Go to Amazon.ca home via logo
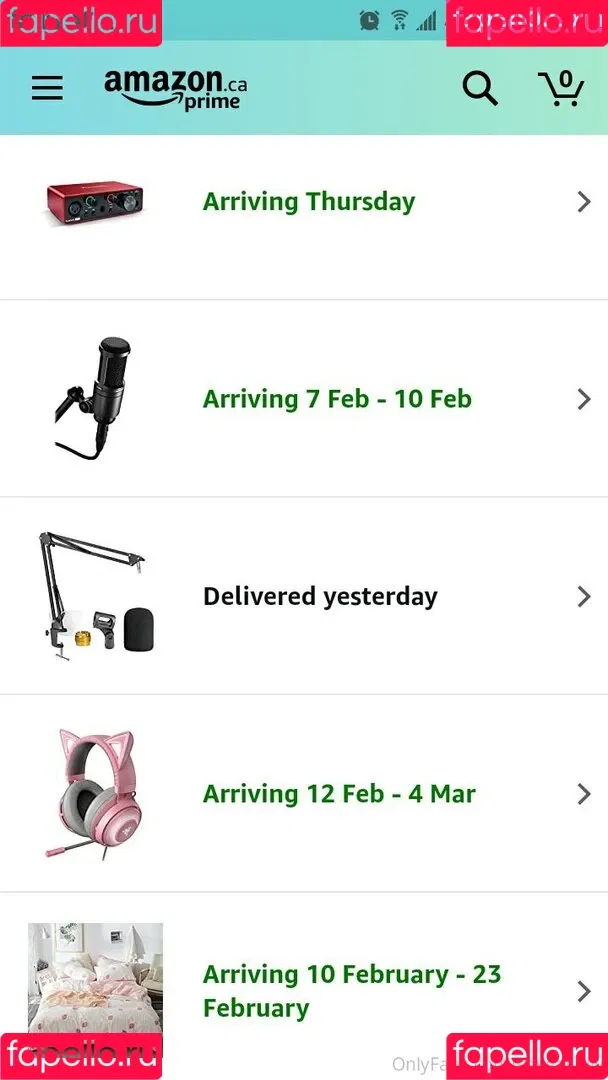The image size is (608, 1080). (176, 88)
